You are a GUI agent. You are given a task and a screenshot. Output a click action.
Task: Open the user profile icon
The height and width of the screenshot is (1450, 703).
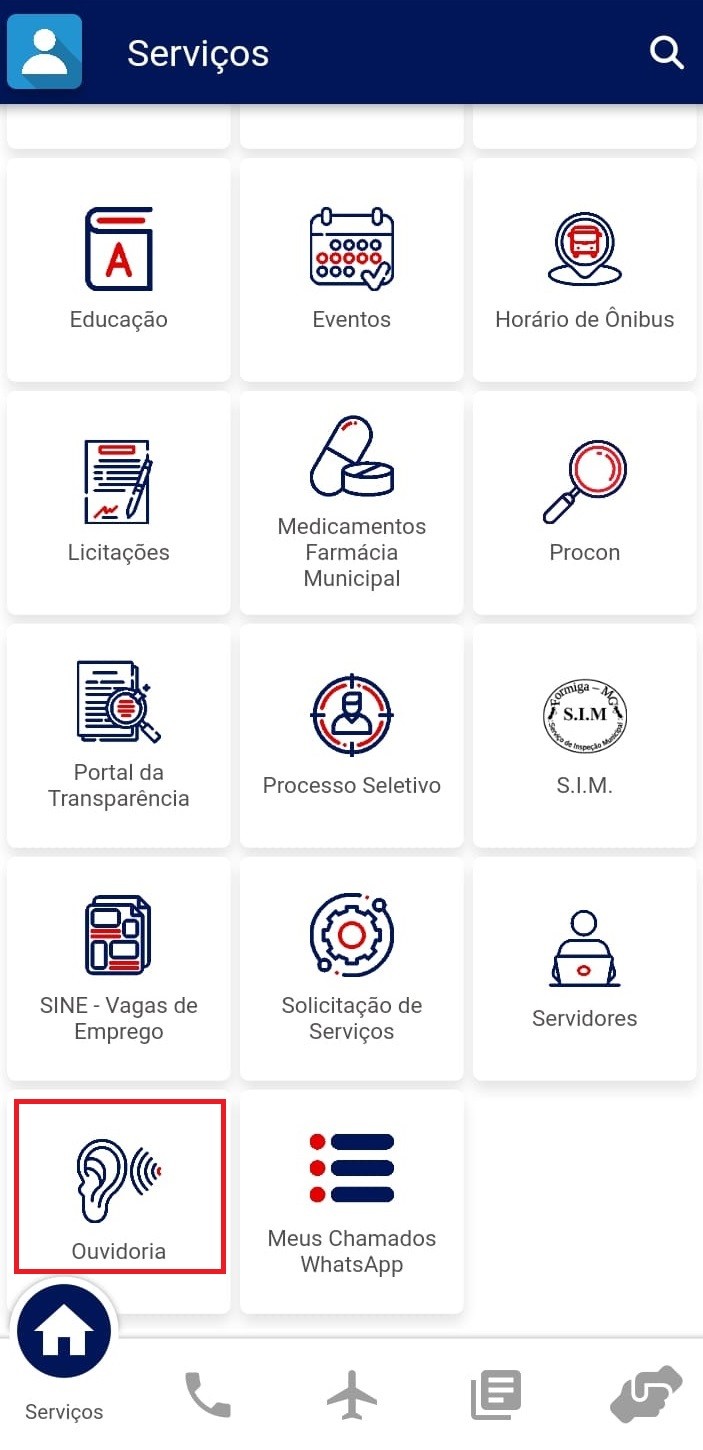pos(44,51)
